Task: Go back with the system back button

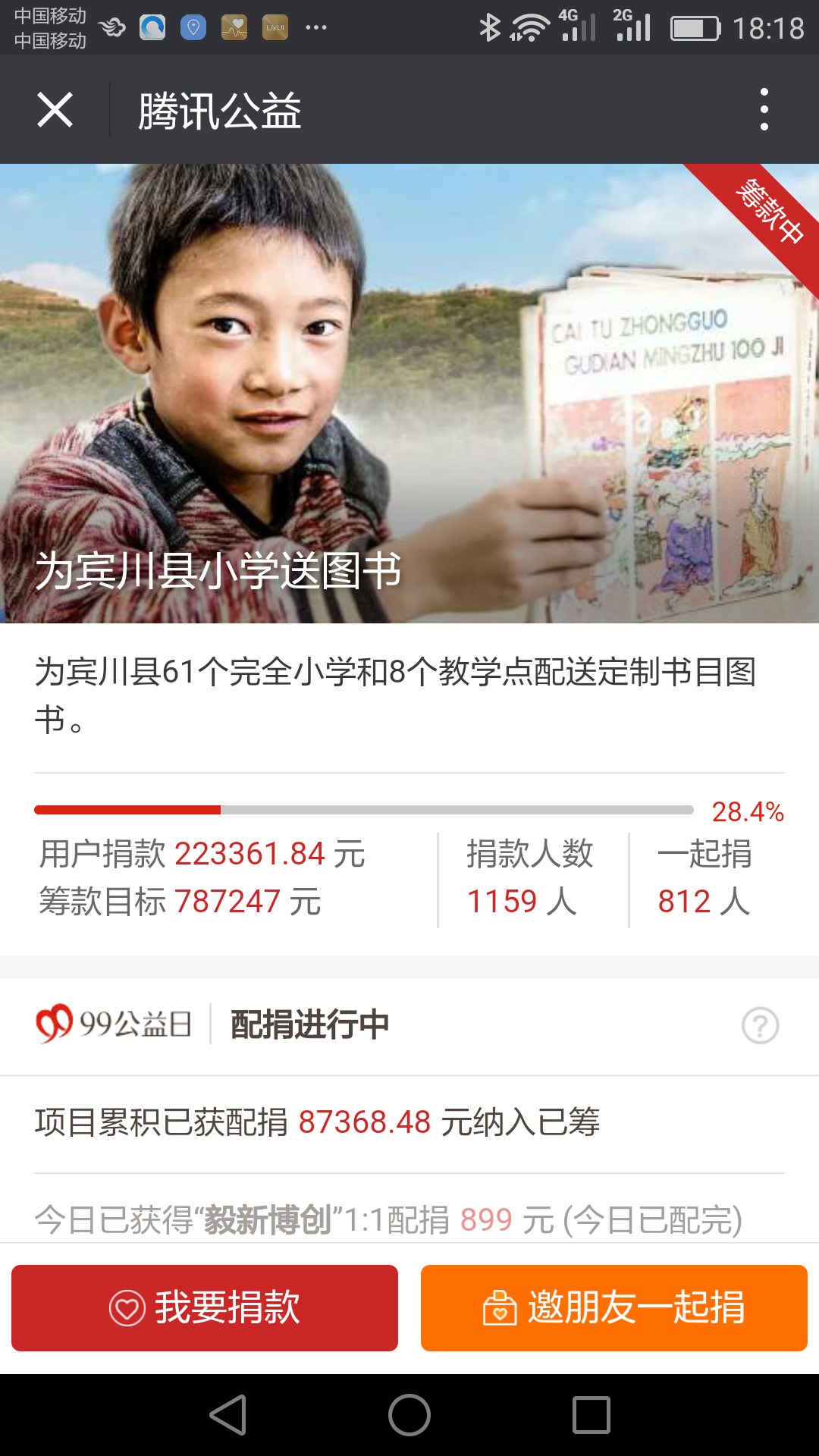Action: pos(227,1415)
